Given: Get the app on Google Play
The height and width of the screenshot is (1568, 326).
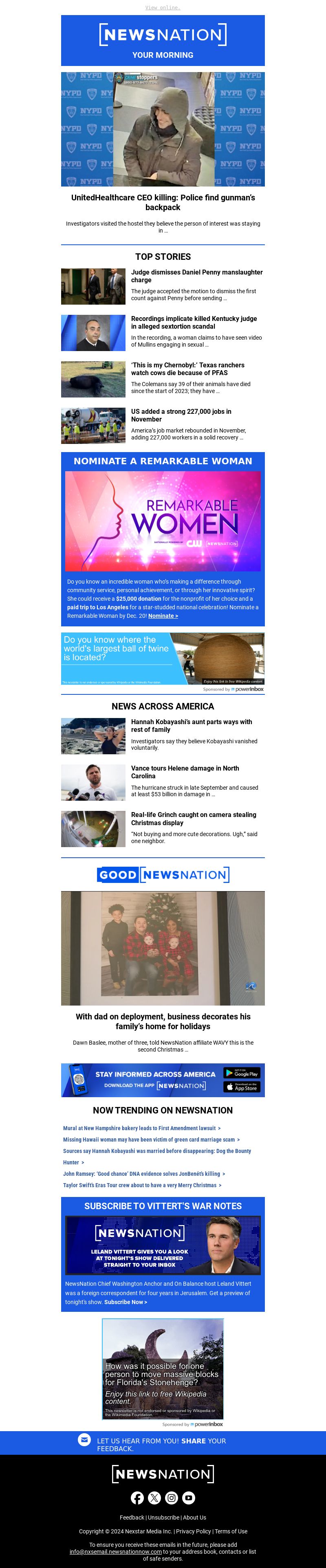Looking at the screenshot, I should [x=241, y=1072].
